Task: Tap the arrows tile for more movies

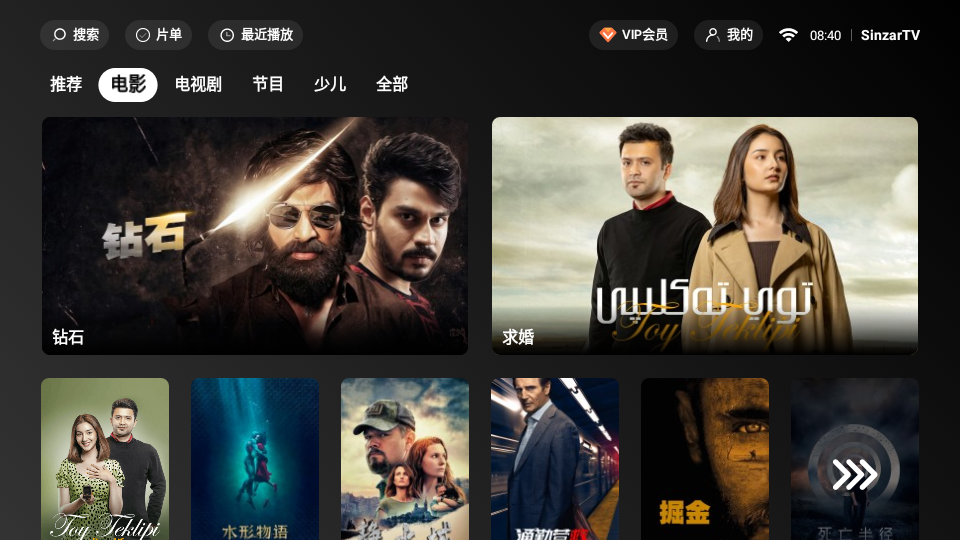Action: tap(855, 470)
